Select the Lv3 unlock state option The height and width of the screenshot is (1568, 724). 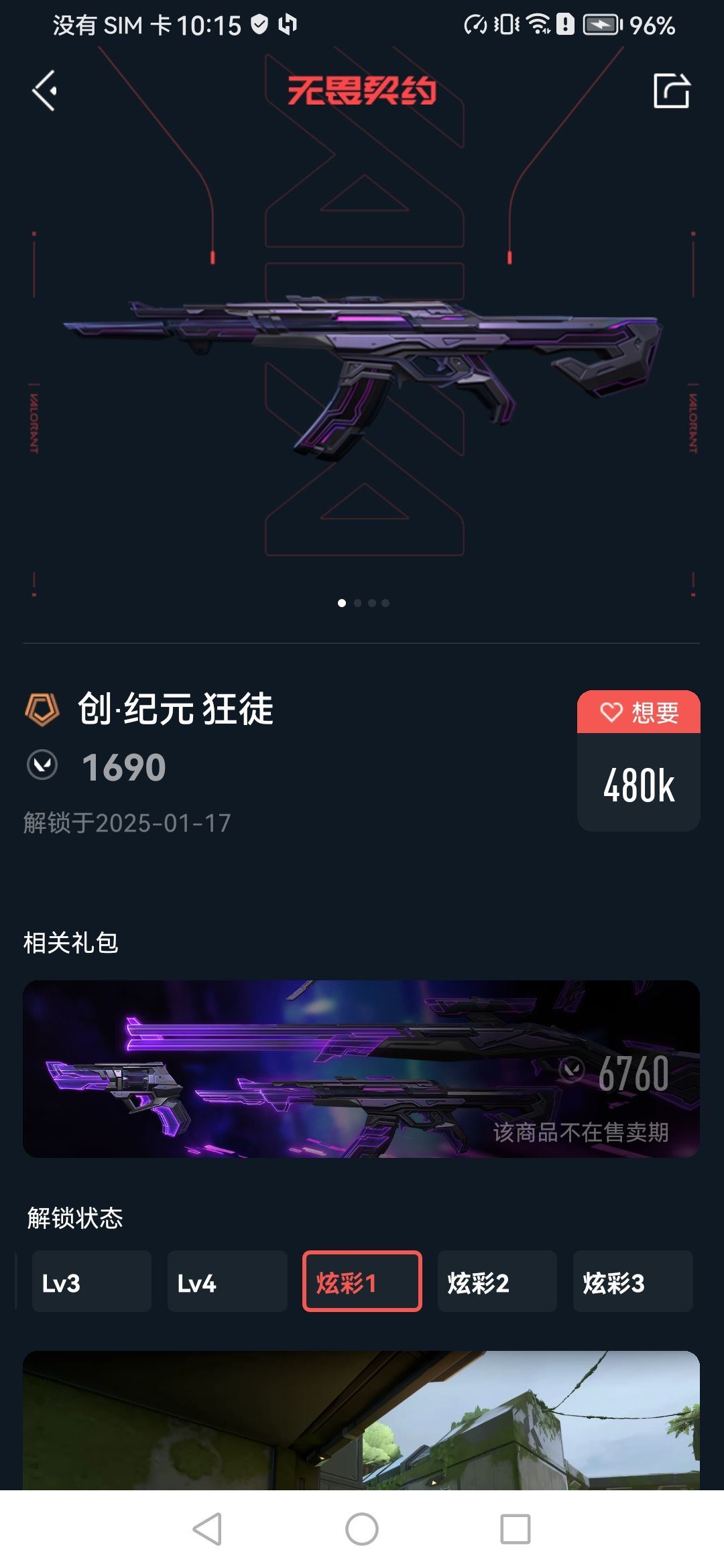pyautogui.click(x=92, y=1282)
